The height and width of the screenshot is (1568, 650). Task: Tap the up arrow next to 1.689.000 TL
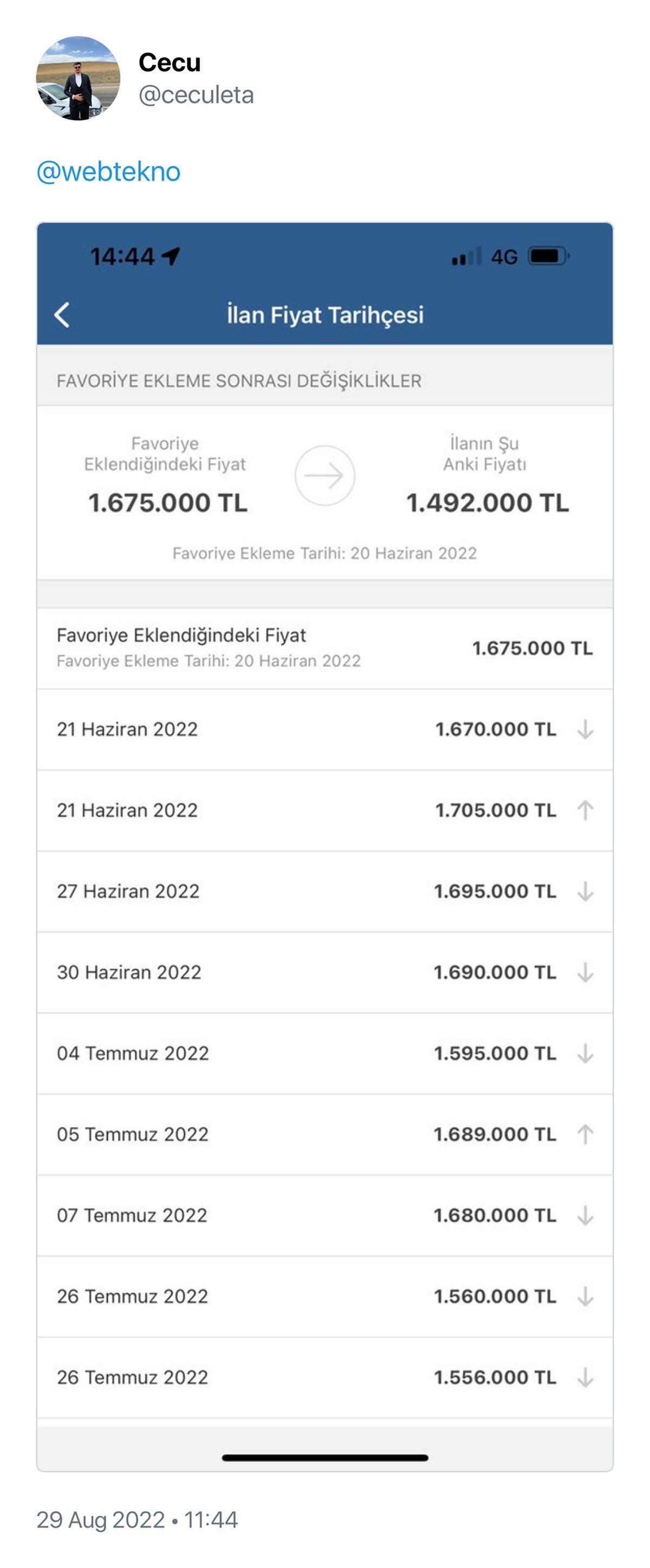586,1134
